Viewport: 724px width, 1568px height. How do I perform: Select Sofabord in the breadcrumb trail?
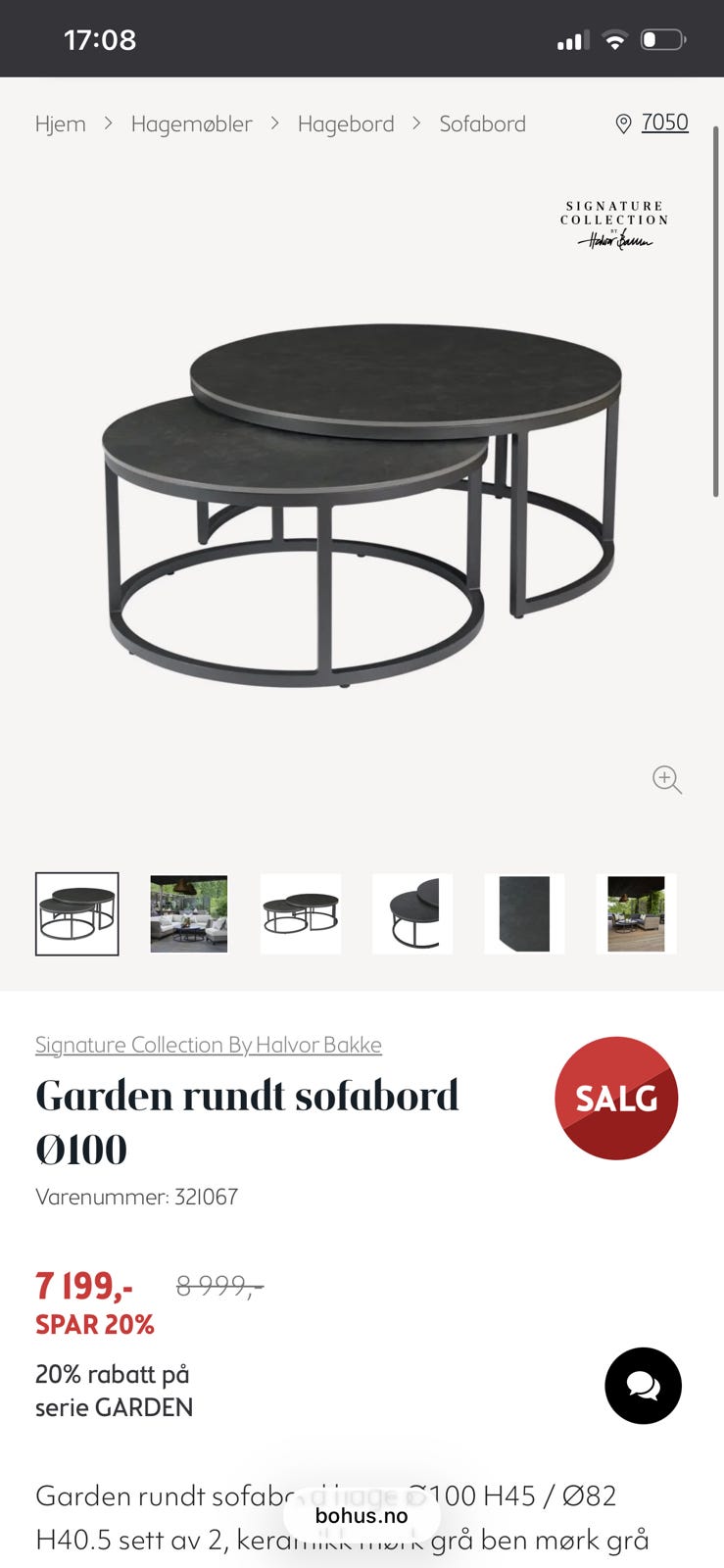click(x=482, y=123)
